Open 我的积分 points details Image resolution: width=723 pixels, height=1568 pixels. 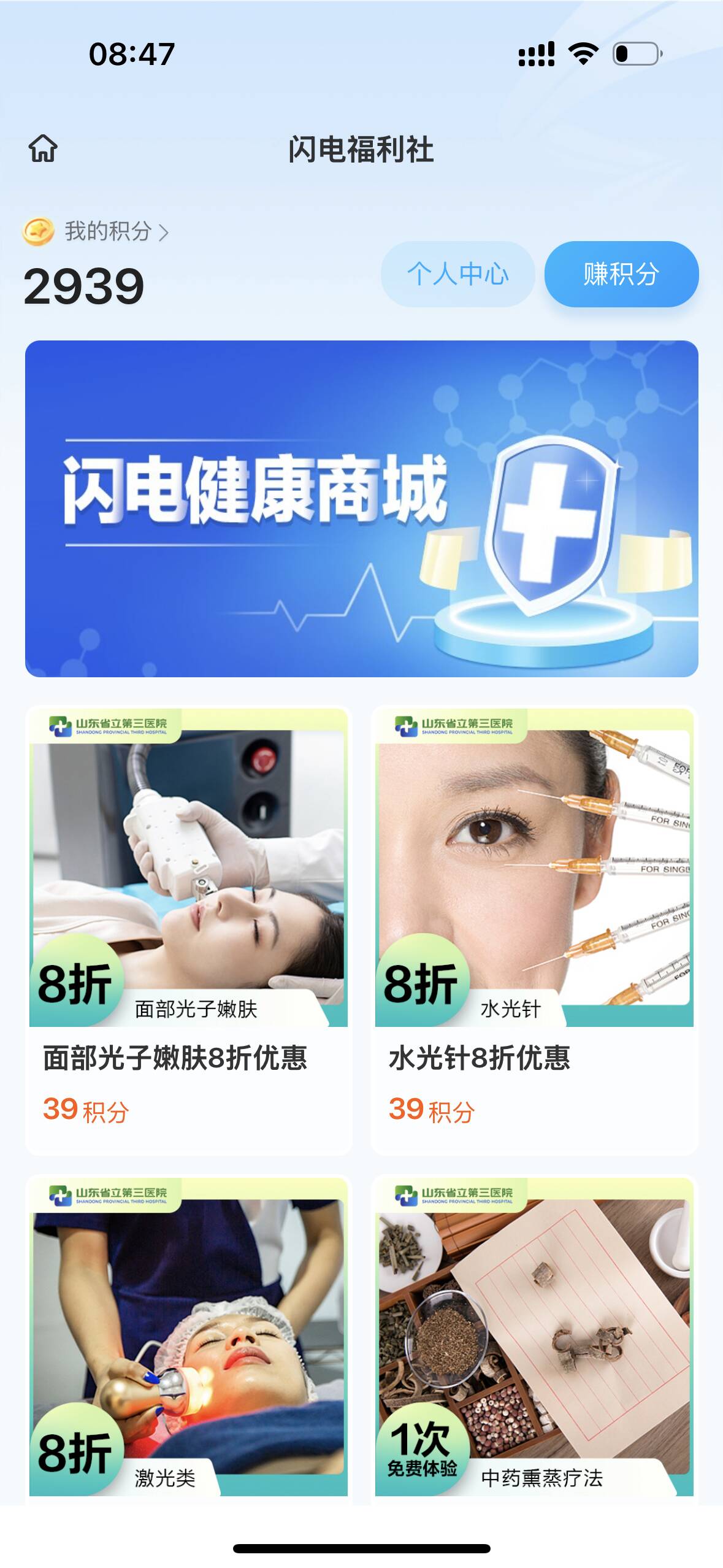tap(107, 231)
